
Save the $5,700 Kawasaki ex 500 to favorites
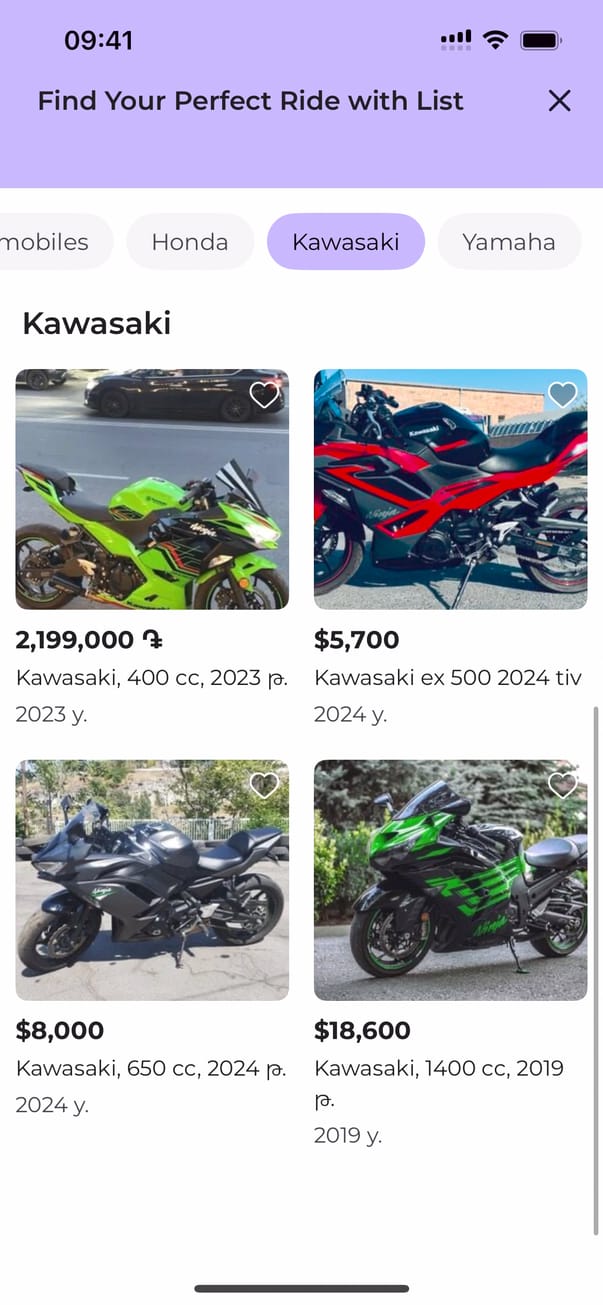click(563, 395)
